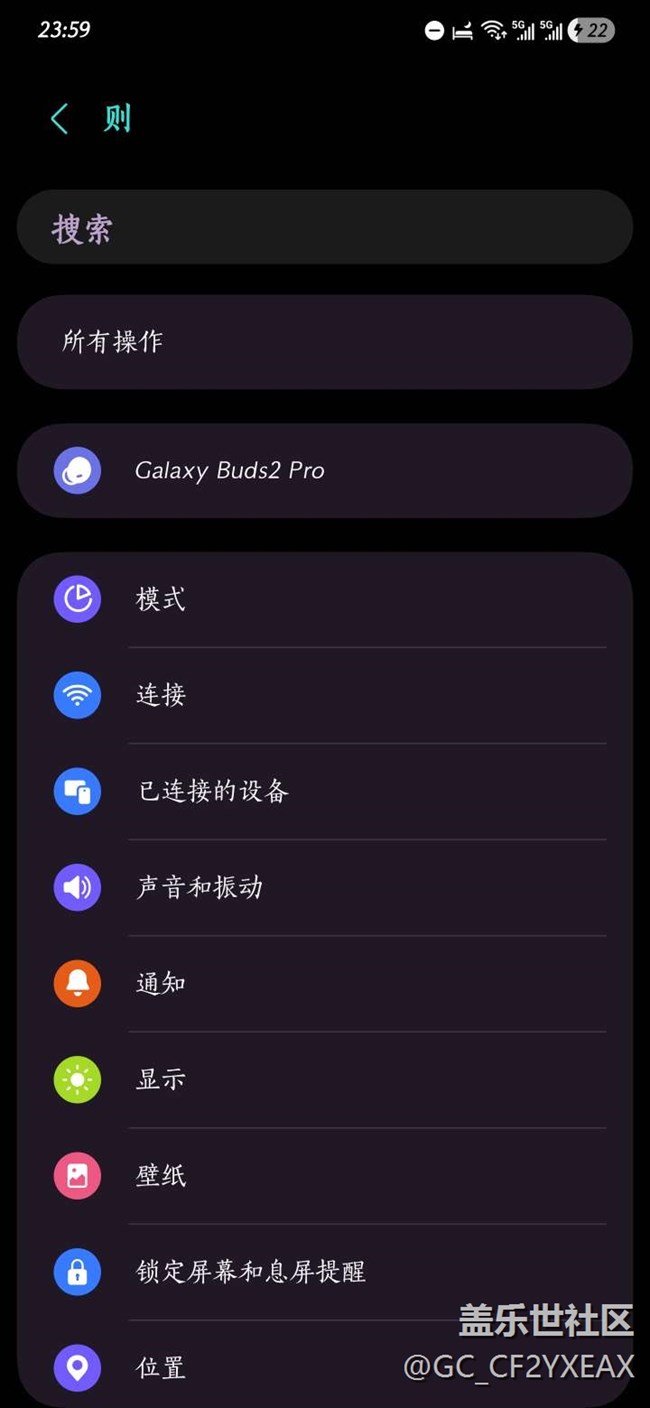Open the 壁纸 wallpaper row

tap(324, 1175)
